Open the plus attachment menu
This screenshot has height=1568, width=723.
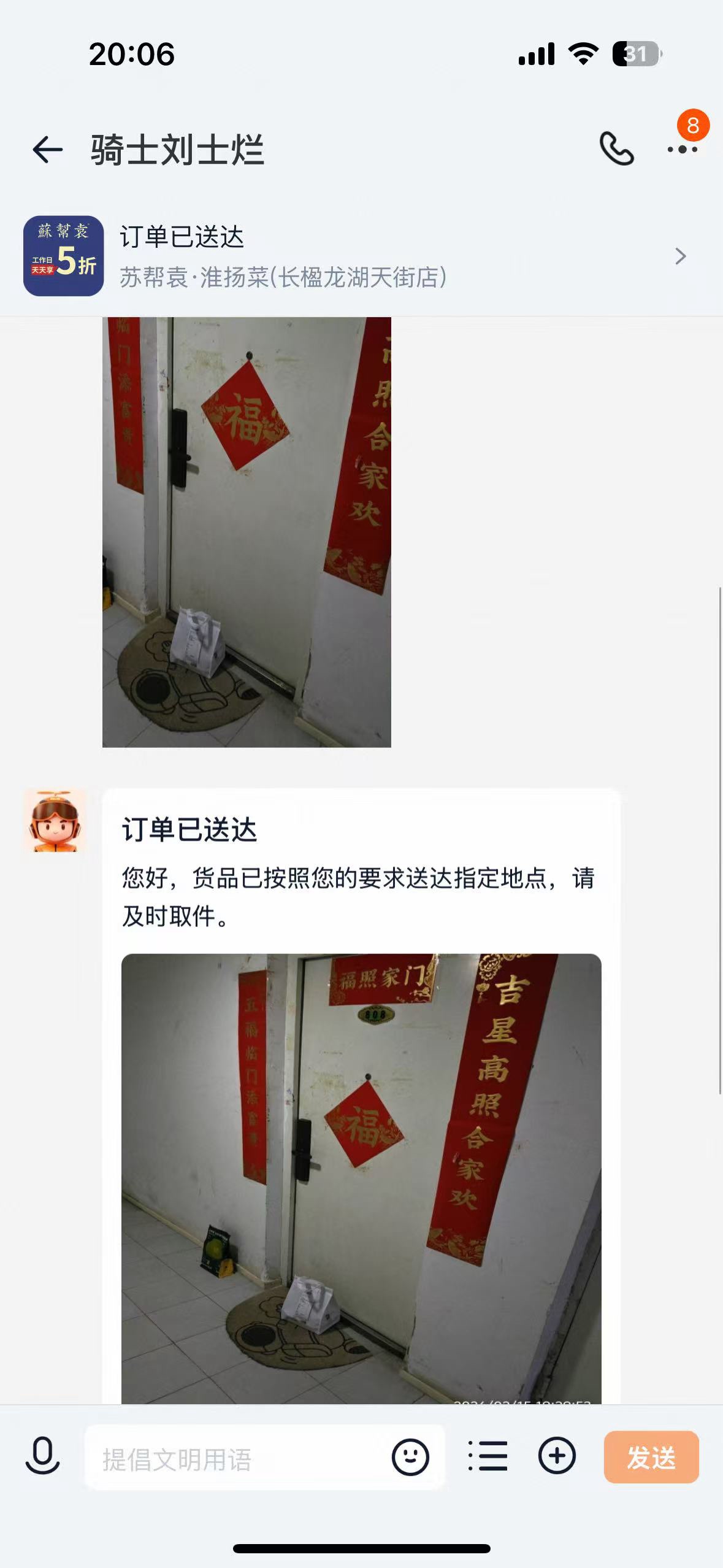click(557, 1456)
